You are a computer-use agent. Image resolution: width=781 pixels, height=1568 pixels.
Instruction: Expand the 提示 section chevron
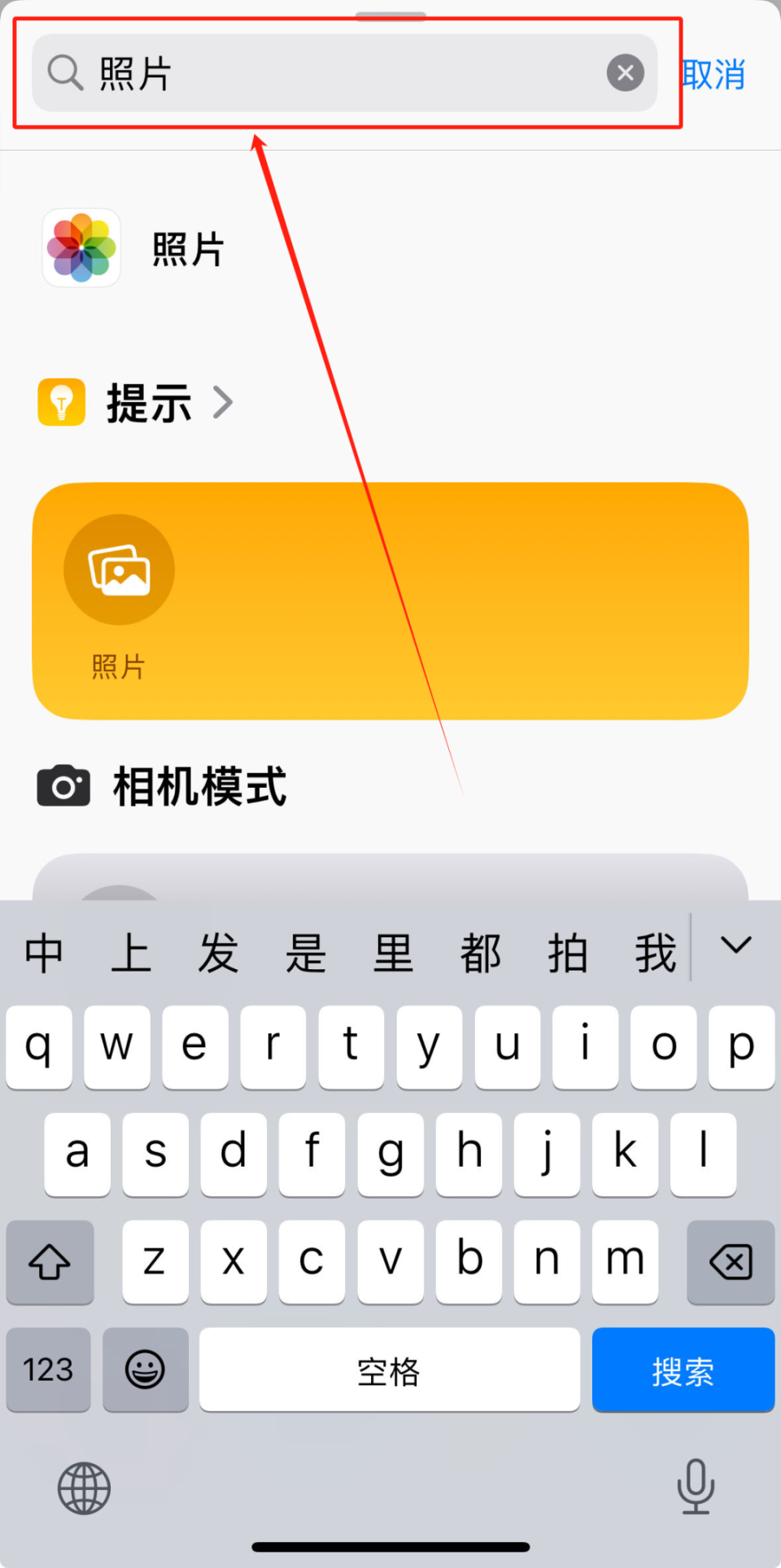point(223,402)
